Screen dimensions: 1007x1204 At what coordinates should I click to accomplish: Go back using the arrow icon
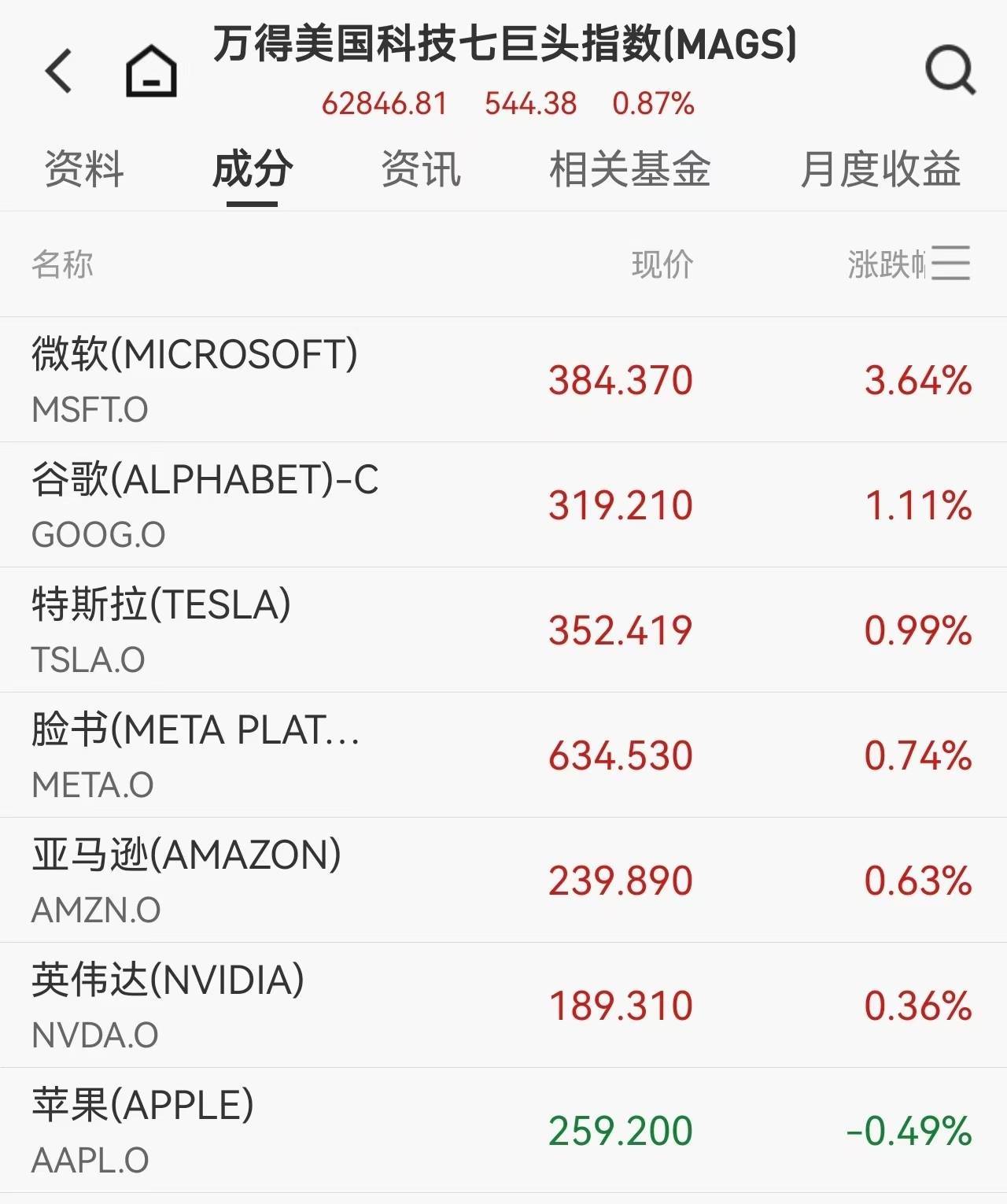59,71
